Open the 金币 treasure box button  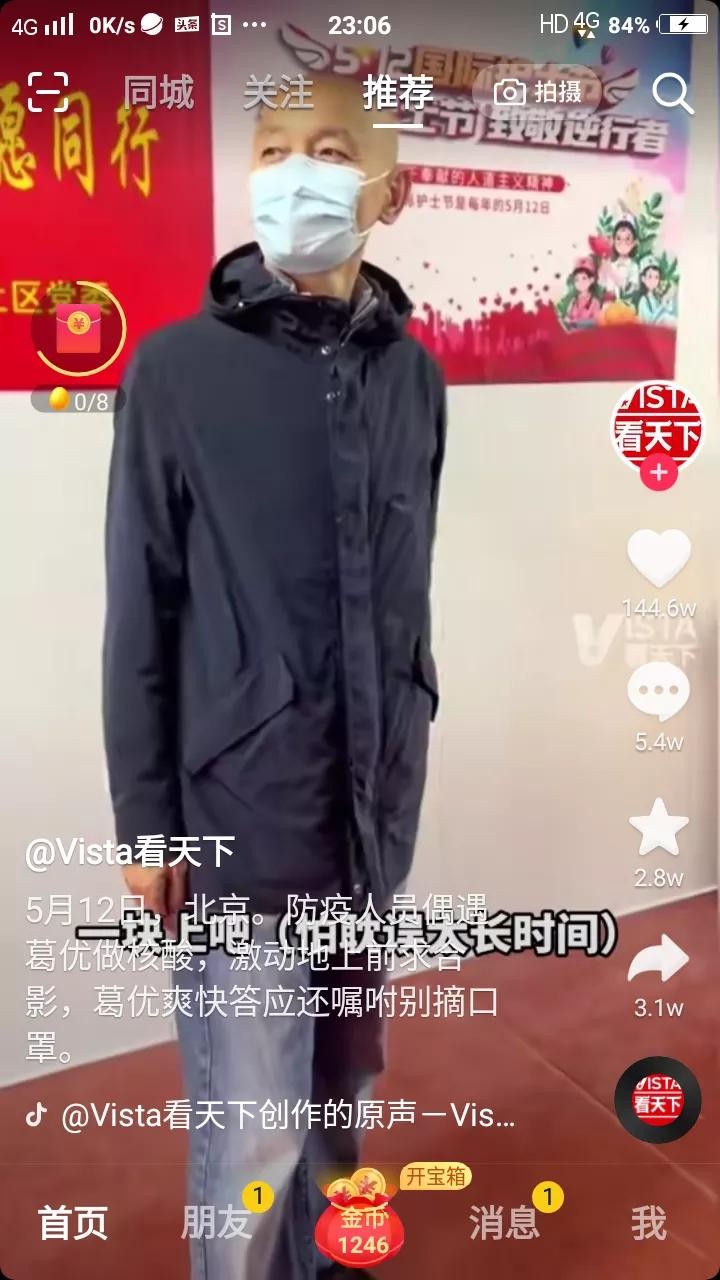click(x=361, y=1226)
